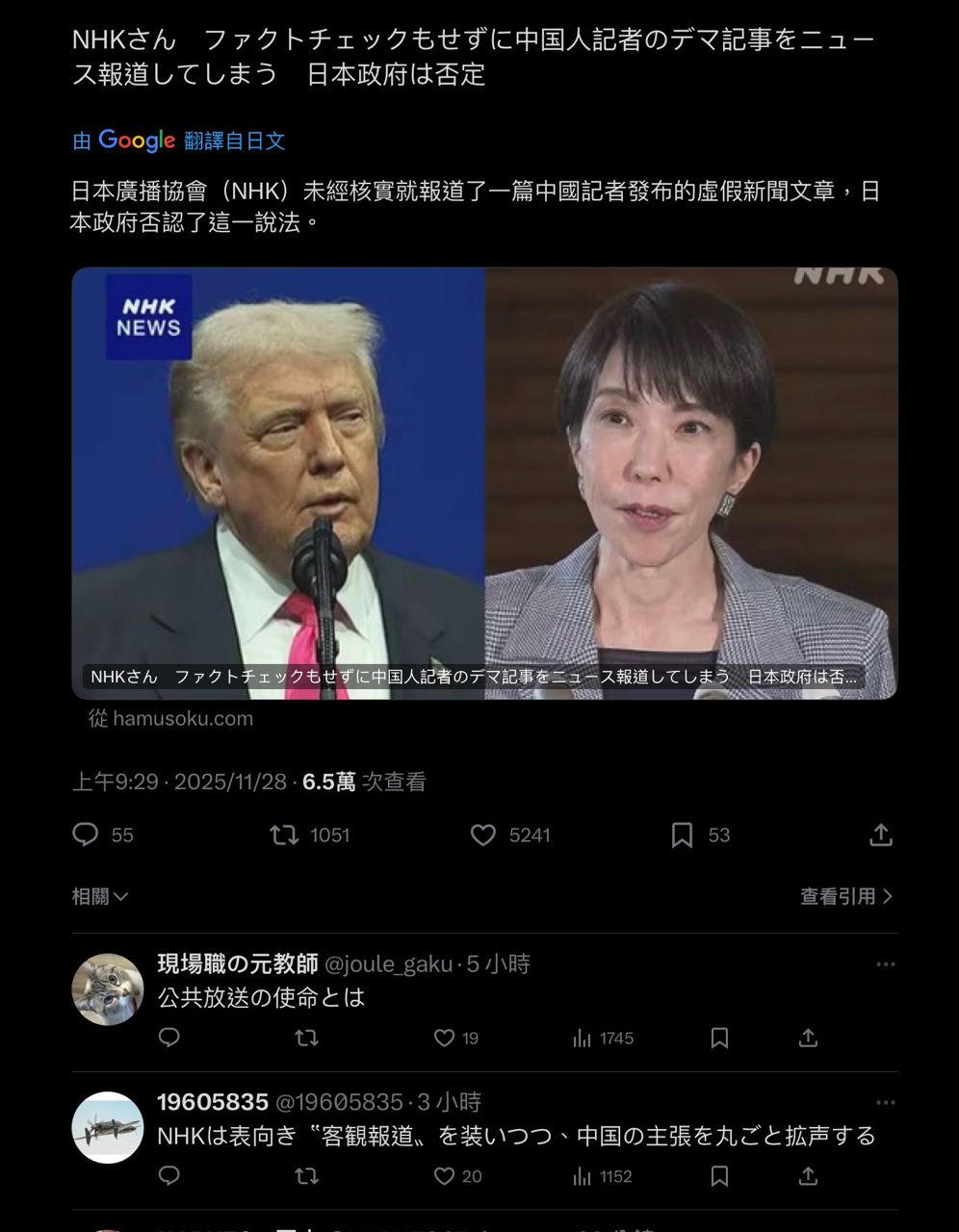Viewport: 959px width, 1232px height.
Task: Like 19605835's comment
Action: [x=444, y=1176]
